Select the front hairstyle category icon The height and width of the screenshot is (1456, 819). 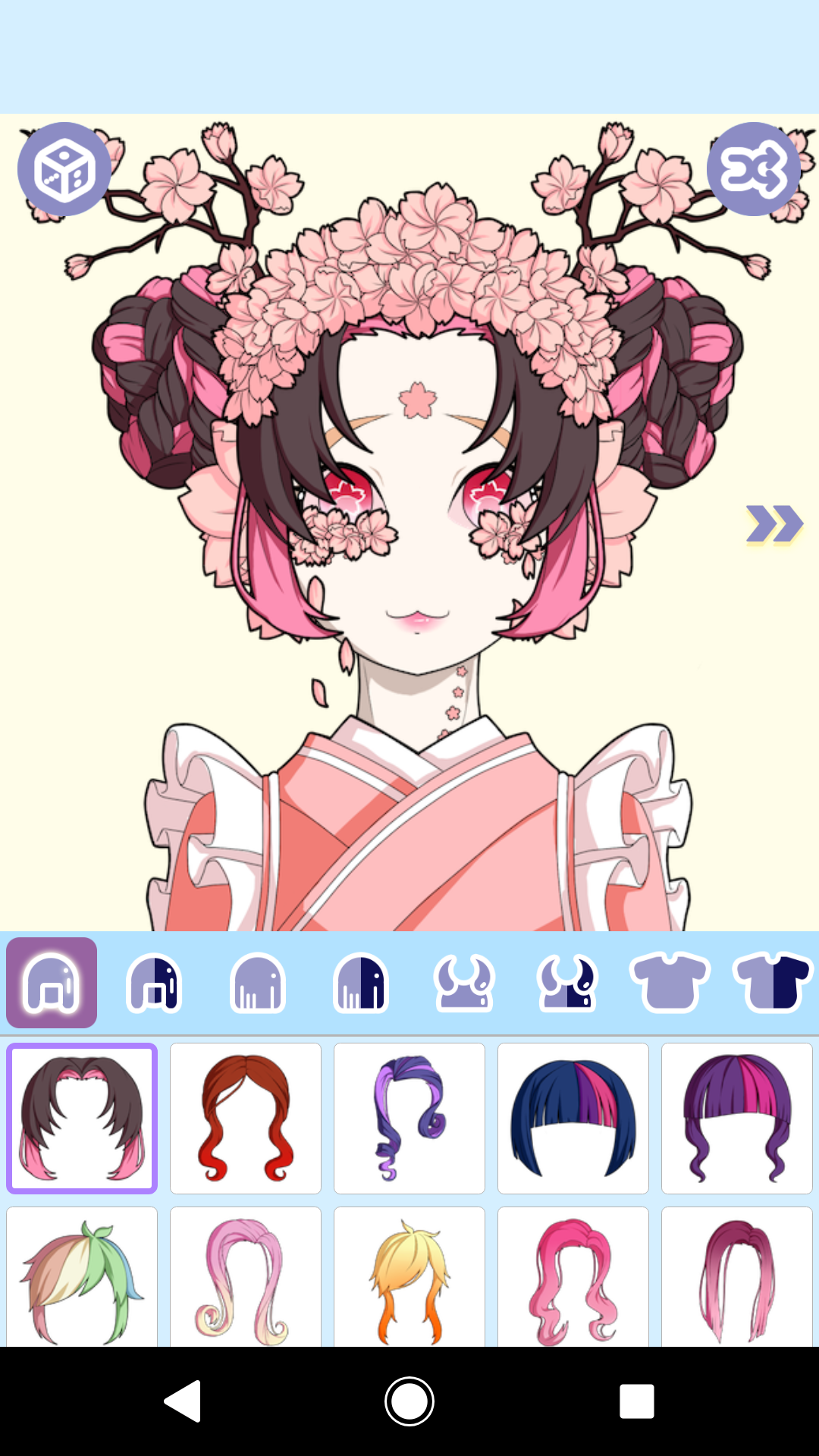51,981
